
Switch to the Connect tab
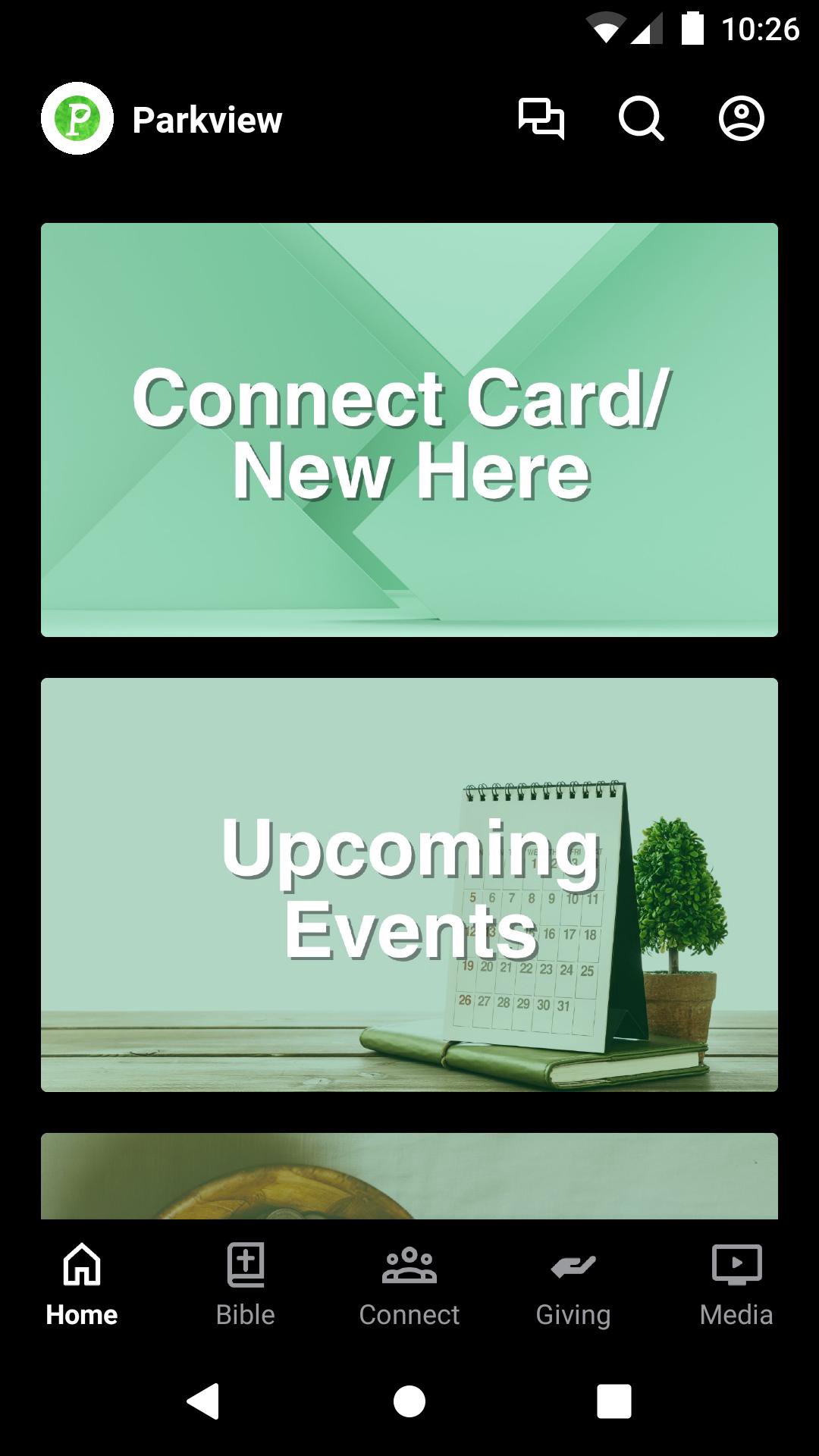pyautogui.click(x=409, y=1282)
